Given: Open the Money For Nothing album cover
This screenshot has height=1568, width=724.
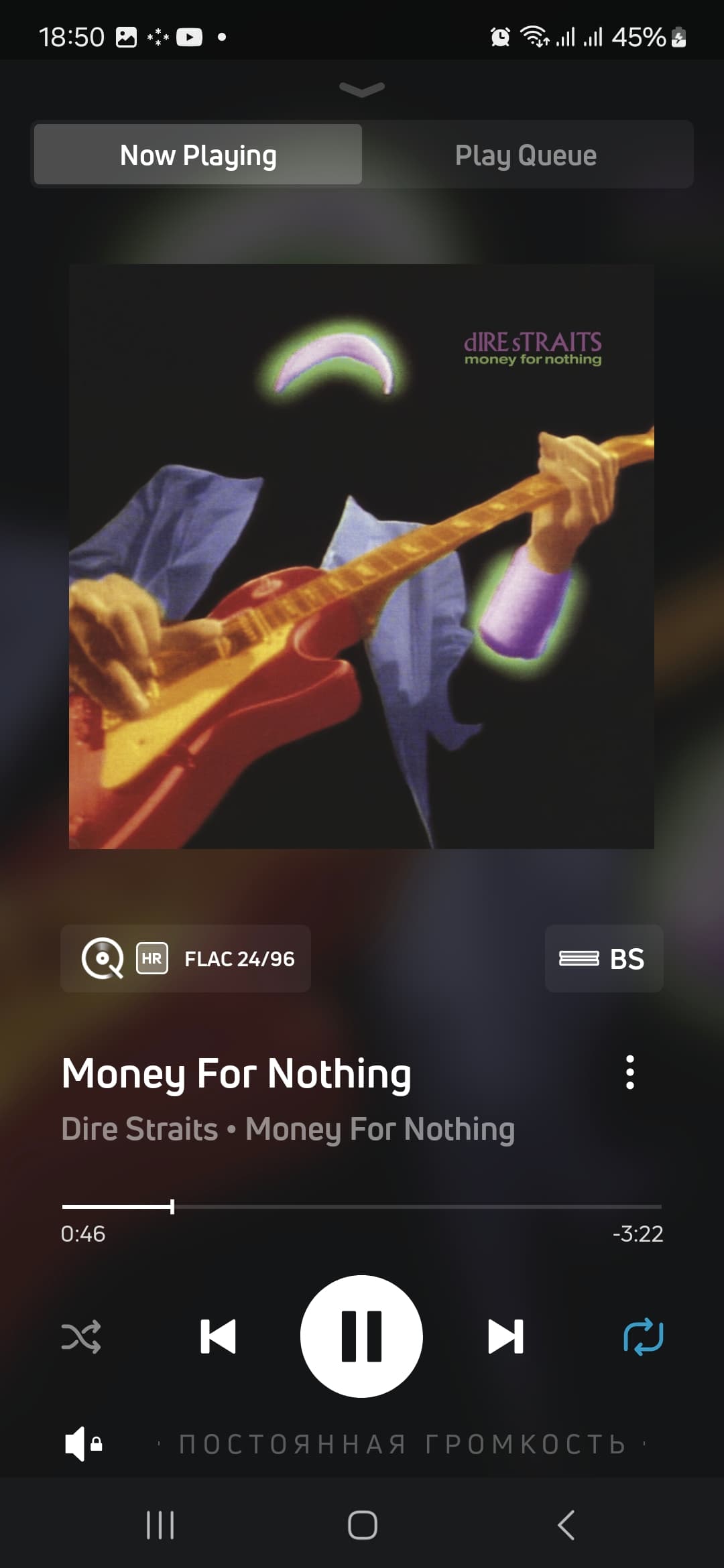Looking at the screenshot, I should coord(361,556).
